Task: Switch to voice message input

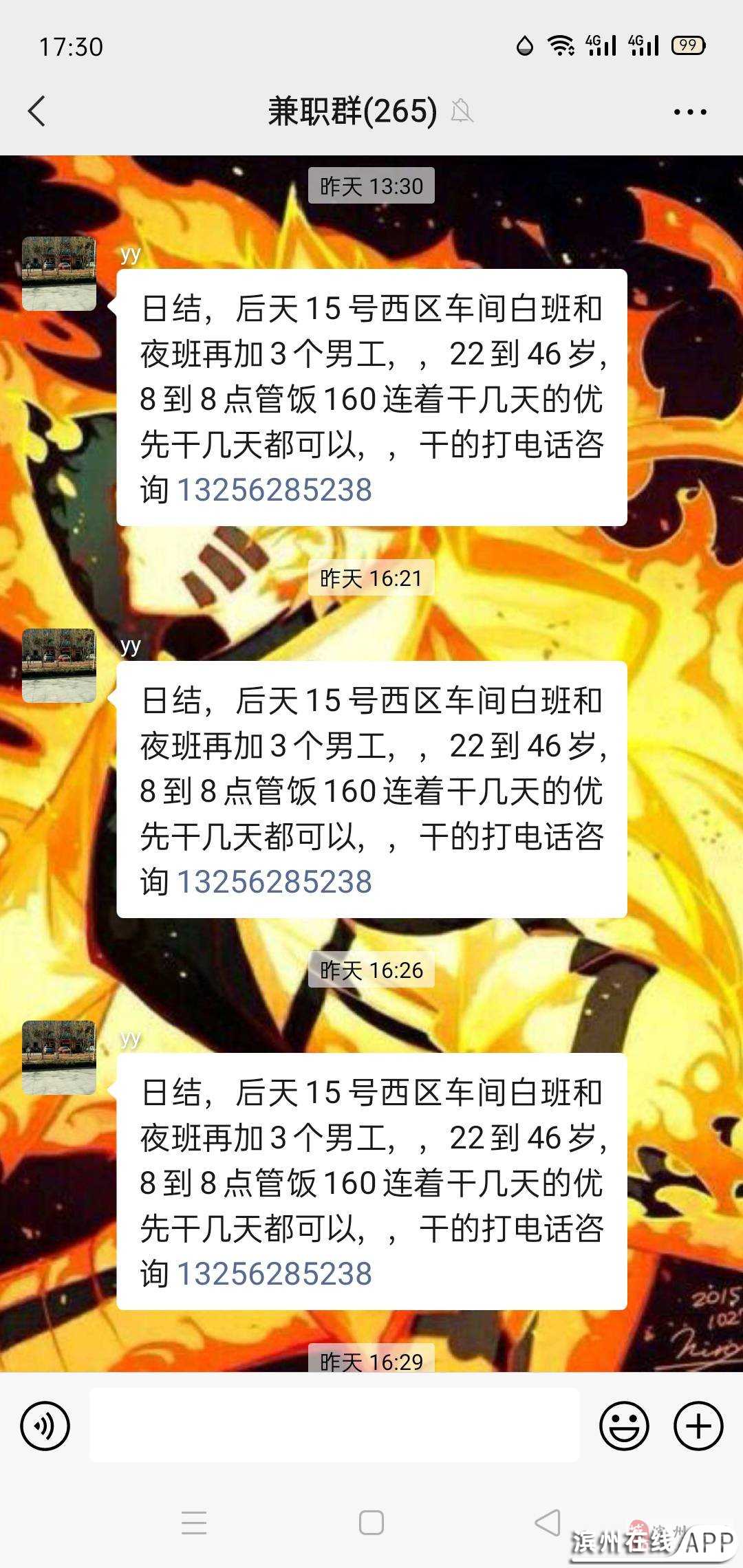Action: pos(45,1426)
